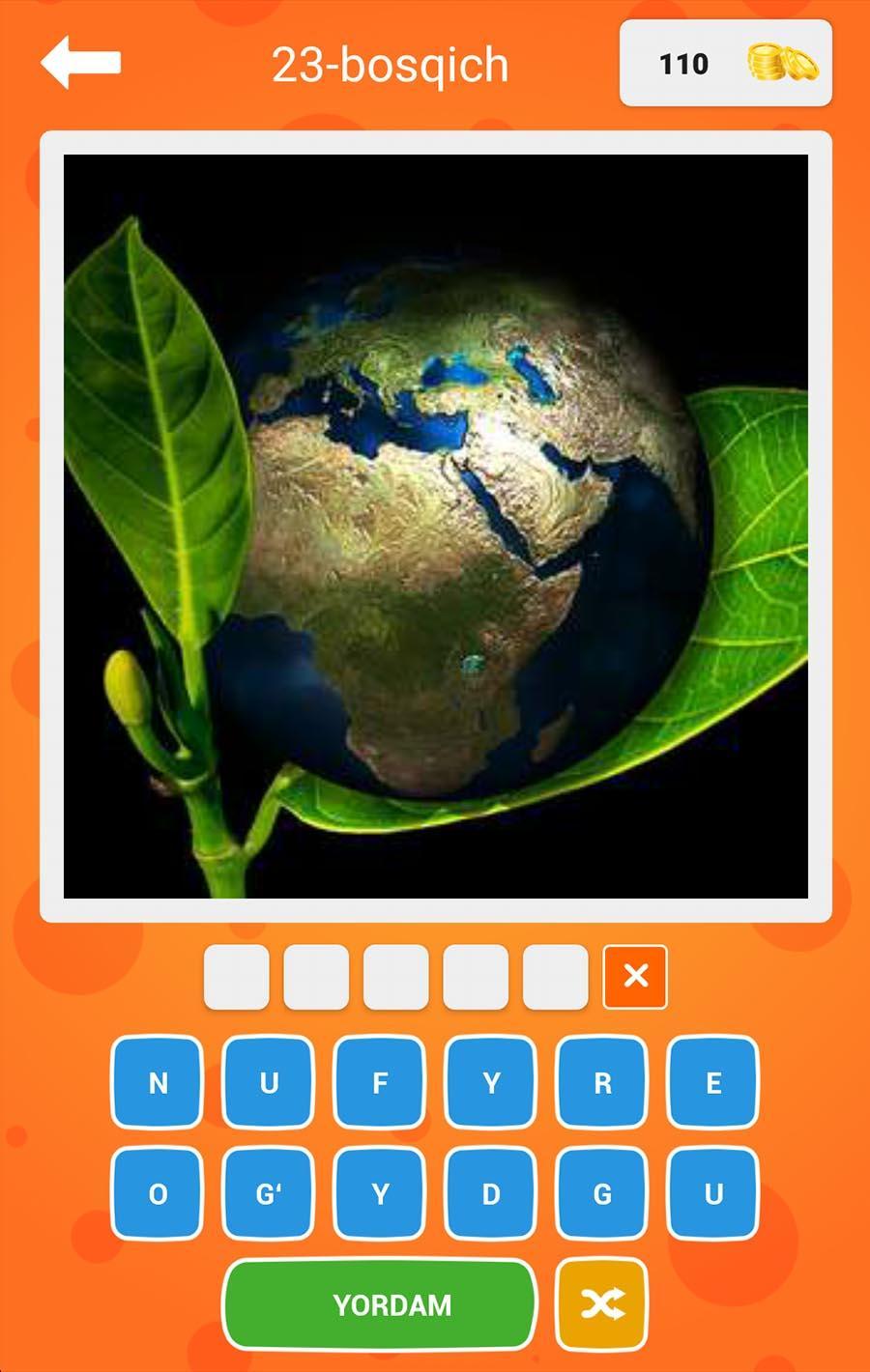
Task: Pick the letter F tile
Action: click(x=380, y=1083)
